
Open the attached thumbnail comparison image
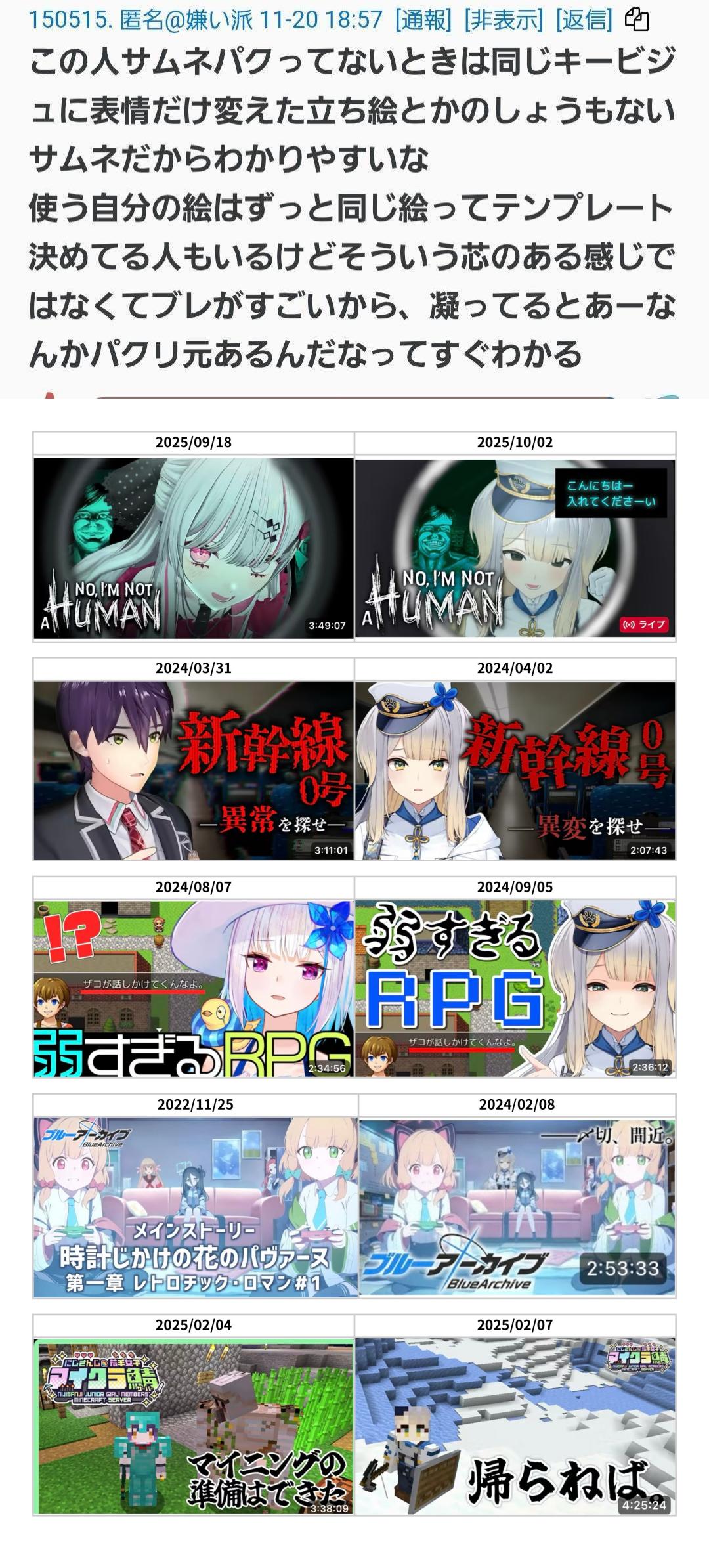click(x=354, y=972)
